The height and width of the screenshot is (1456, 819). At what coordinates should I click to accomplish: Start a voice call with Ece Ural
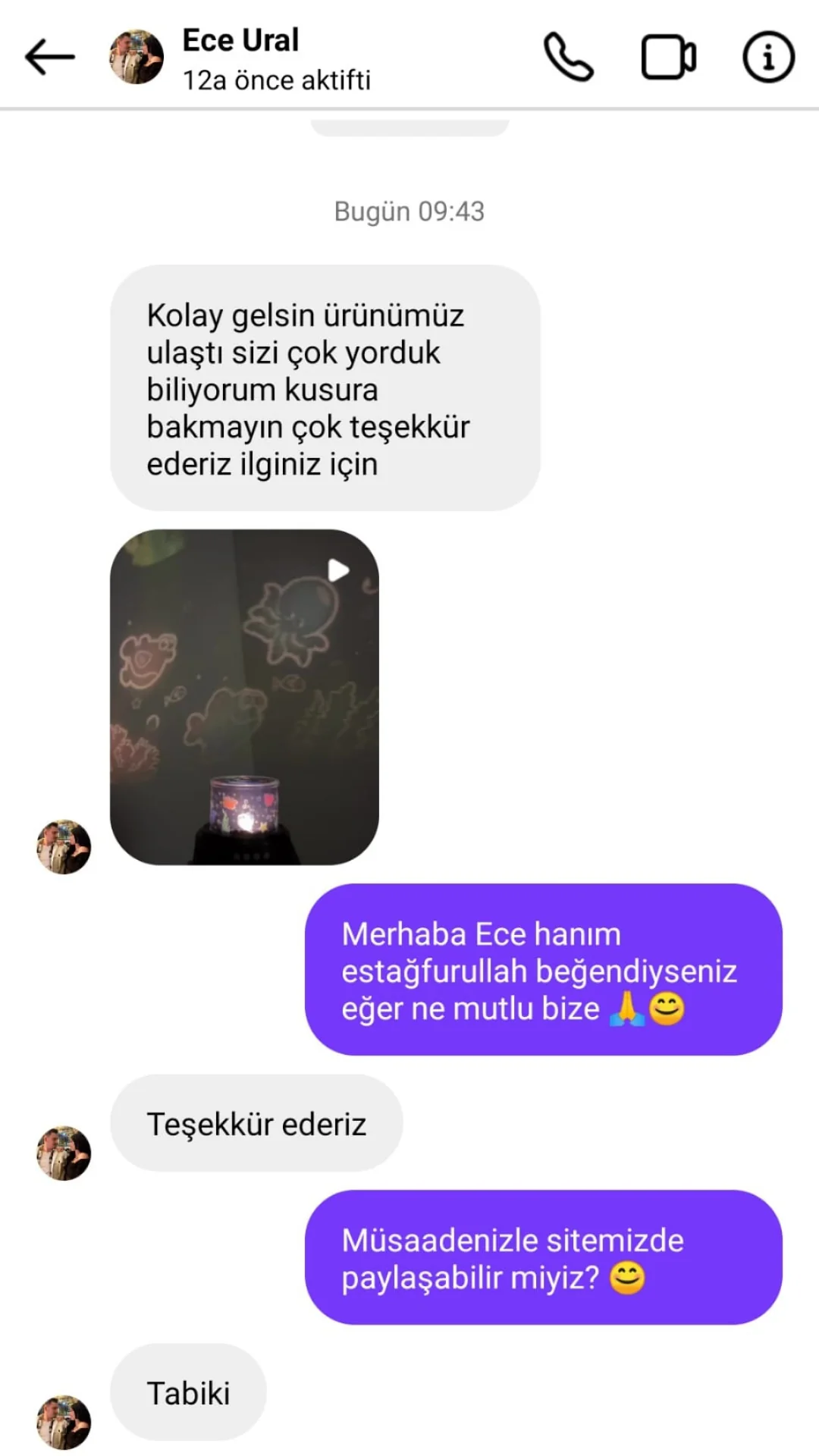pos(568,57)
